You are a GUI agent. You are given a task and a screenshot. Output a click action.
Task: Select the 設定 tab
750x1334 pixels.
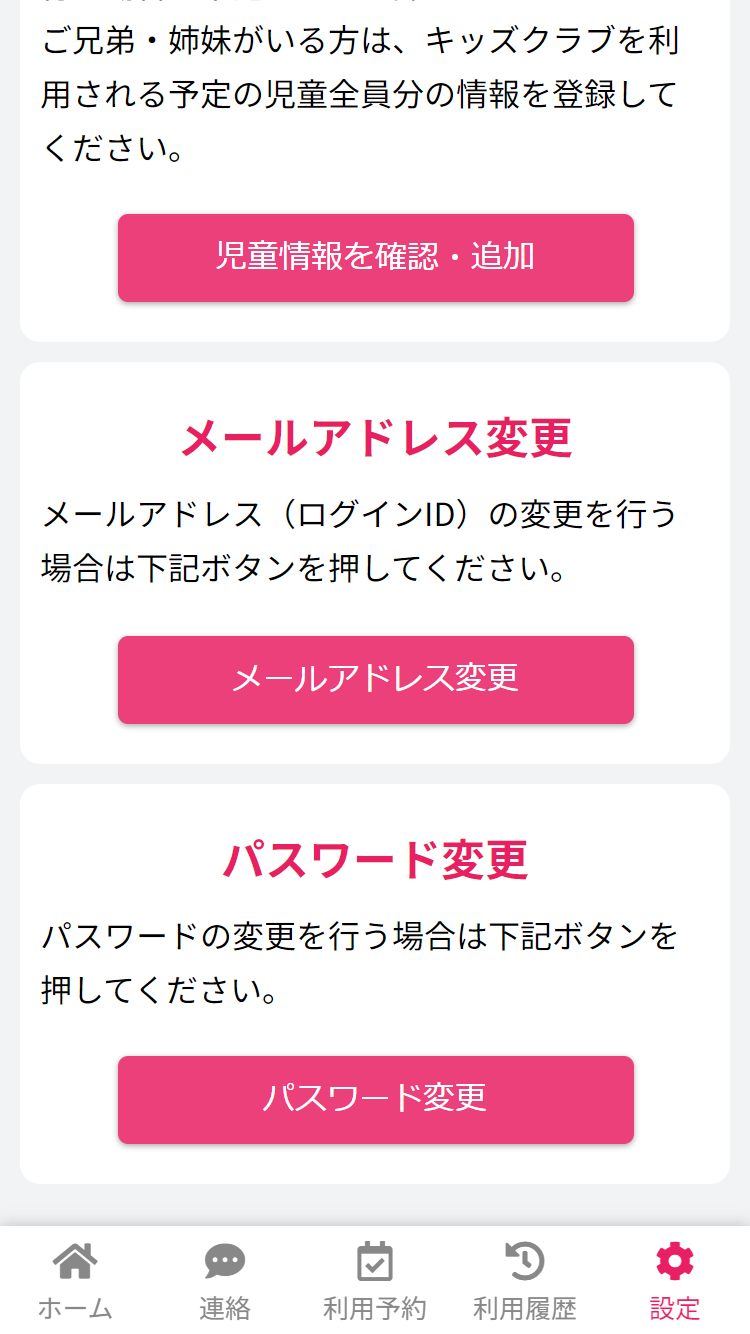point(675,1280)
